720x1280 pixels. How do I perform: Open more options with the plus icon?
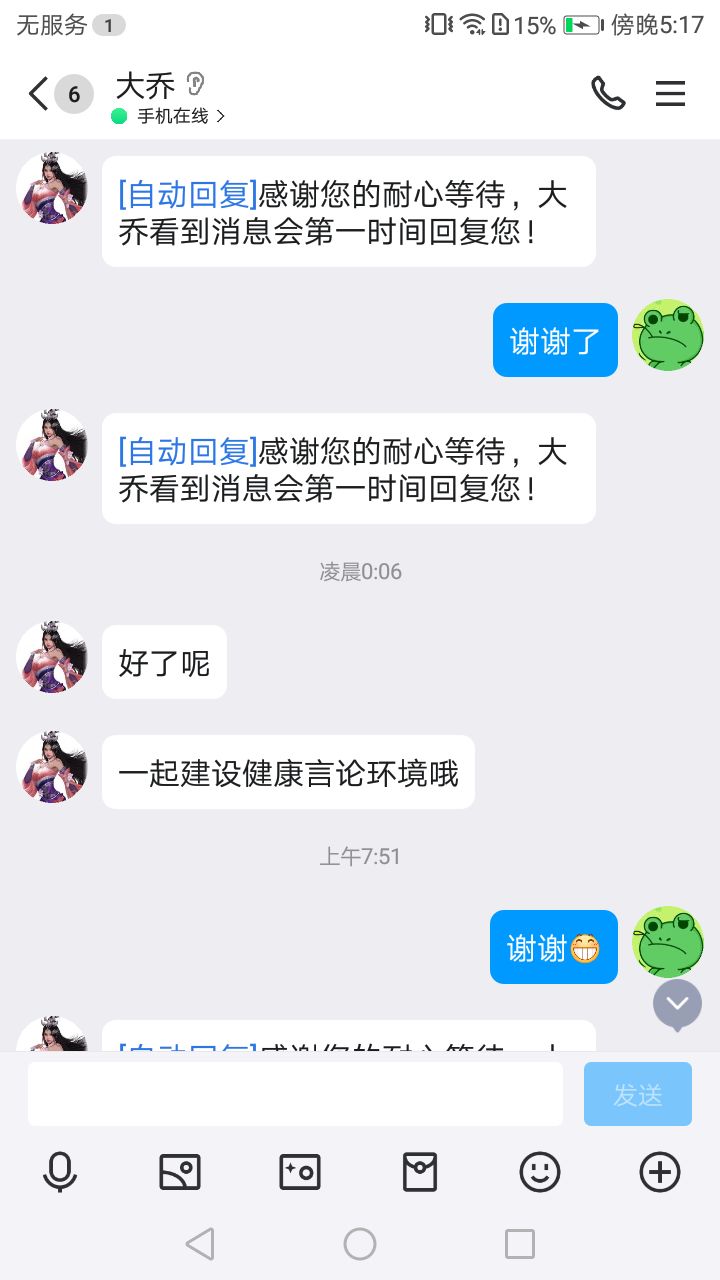[660, 1172]
